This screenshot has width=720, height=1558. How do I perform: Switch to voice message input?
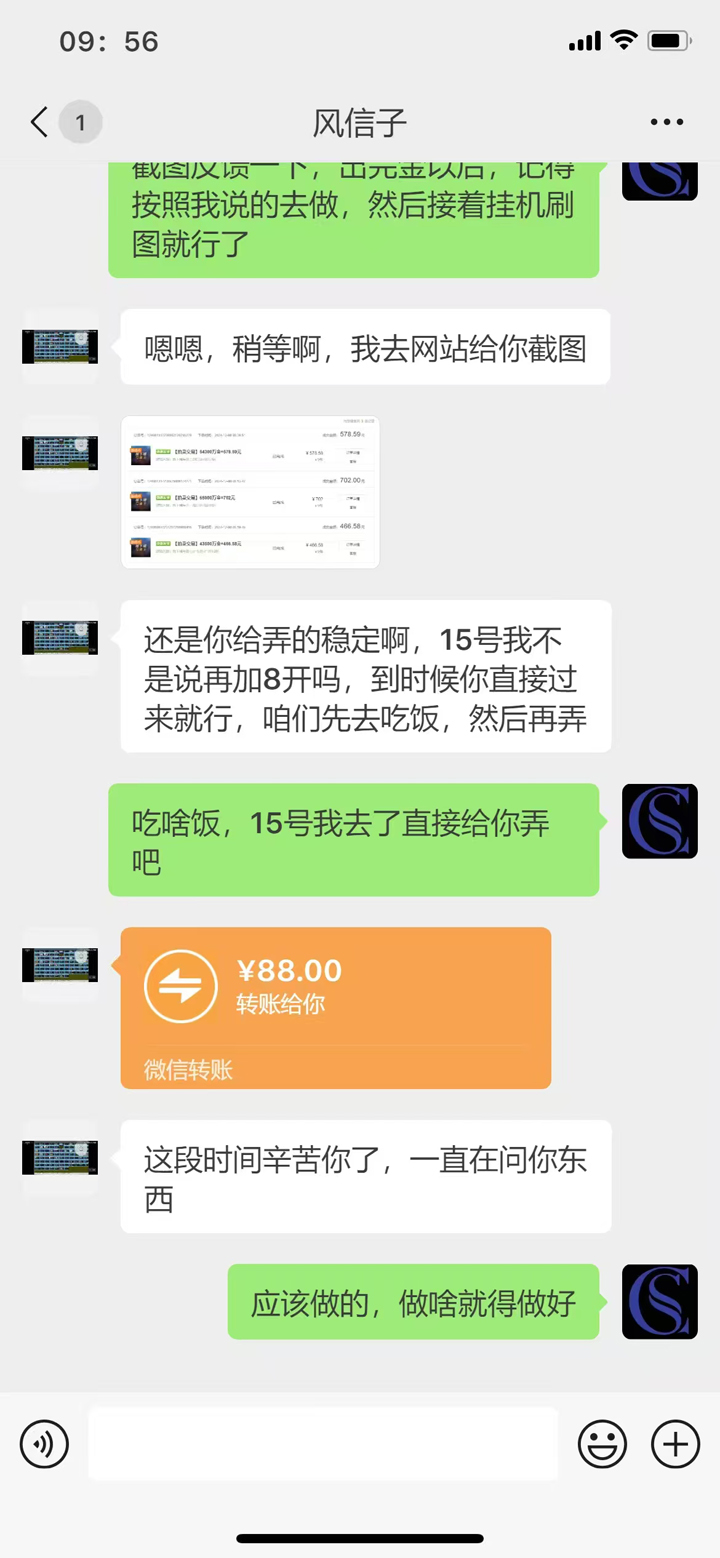tap(45, 1444)
